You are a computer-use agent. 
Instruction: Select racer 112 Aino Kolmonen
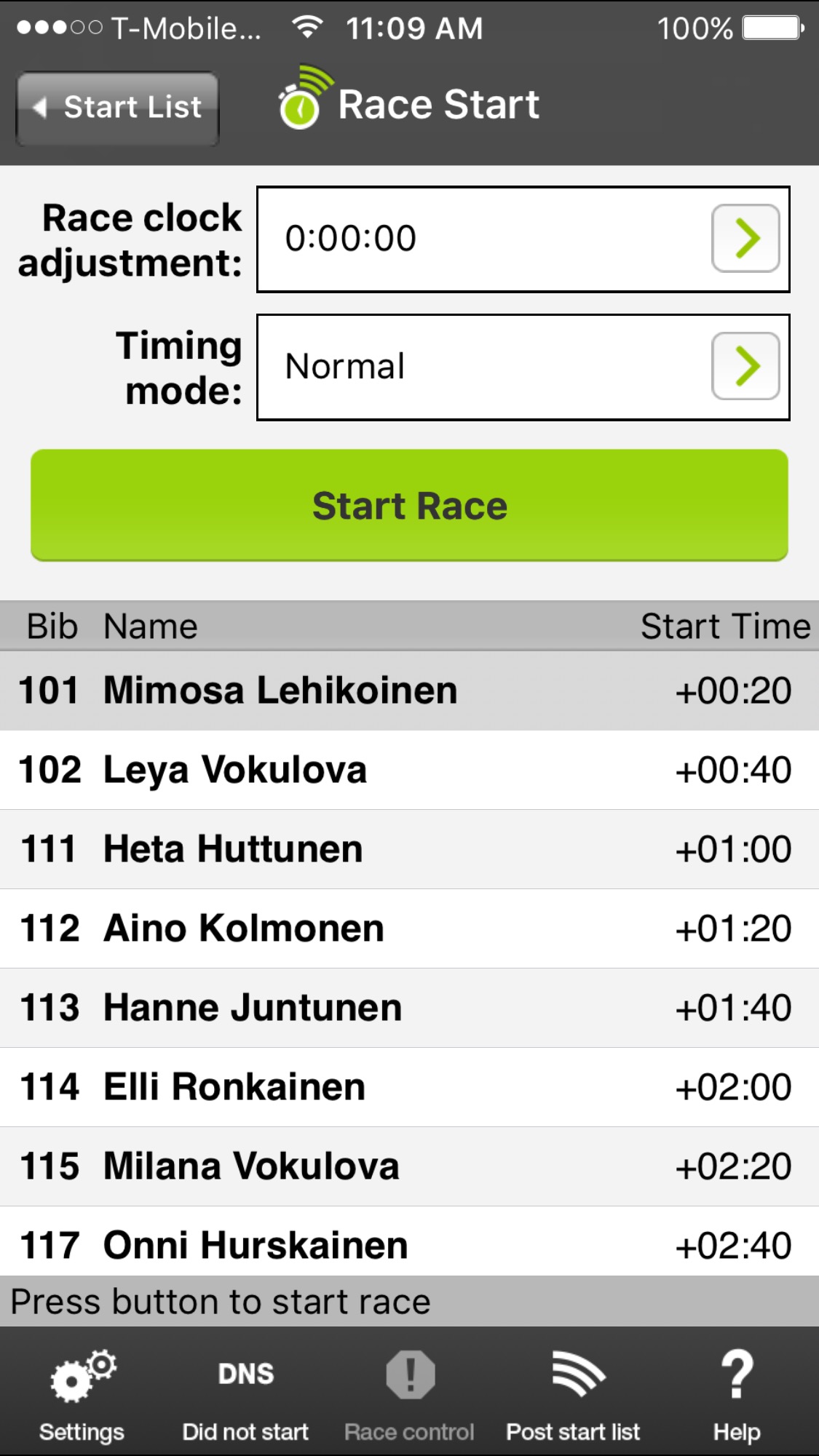pyautogui.click(x=409, y=928)
